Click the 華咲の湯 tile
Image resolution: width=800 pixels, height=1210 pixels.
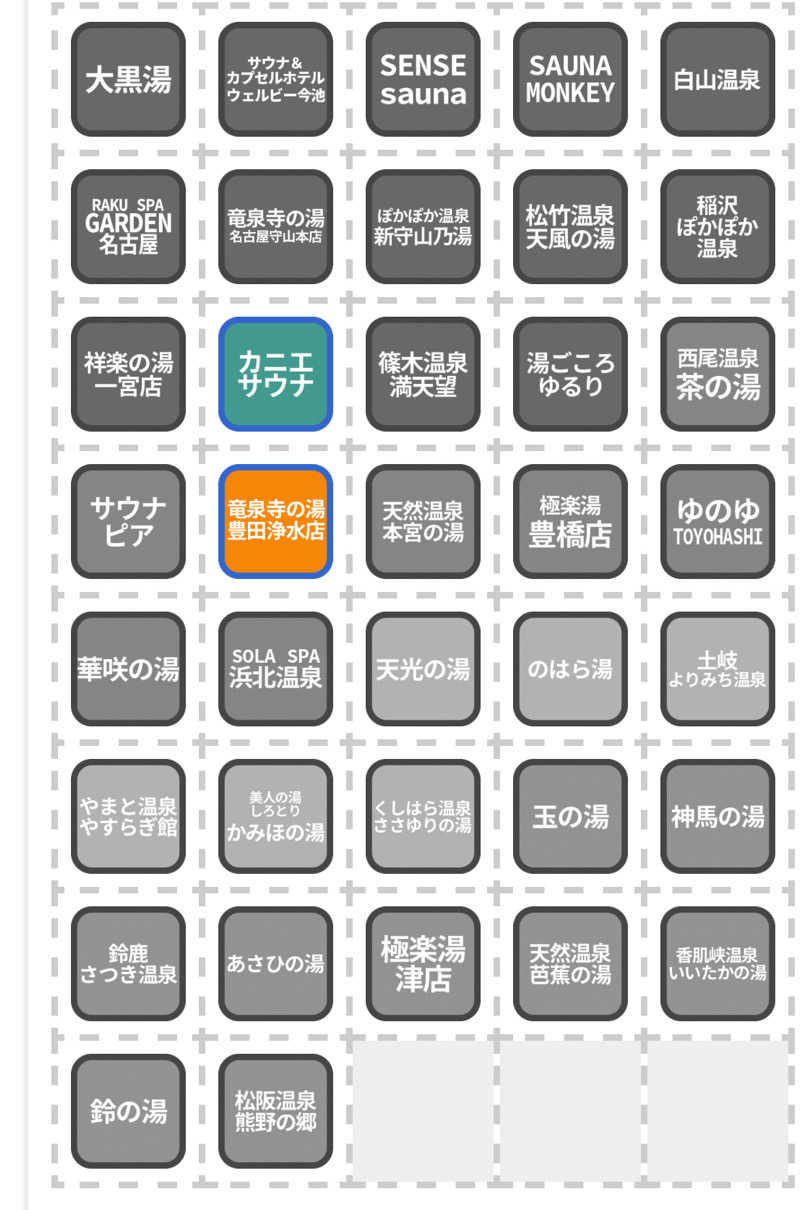click(x=127, y=668)
